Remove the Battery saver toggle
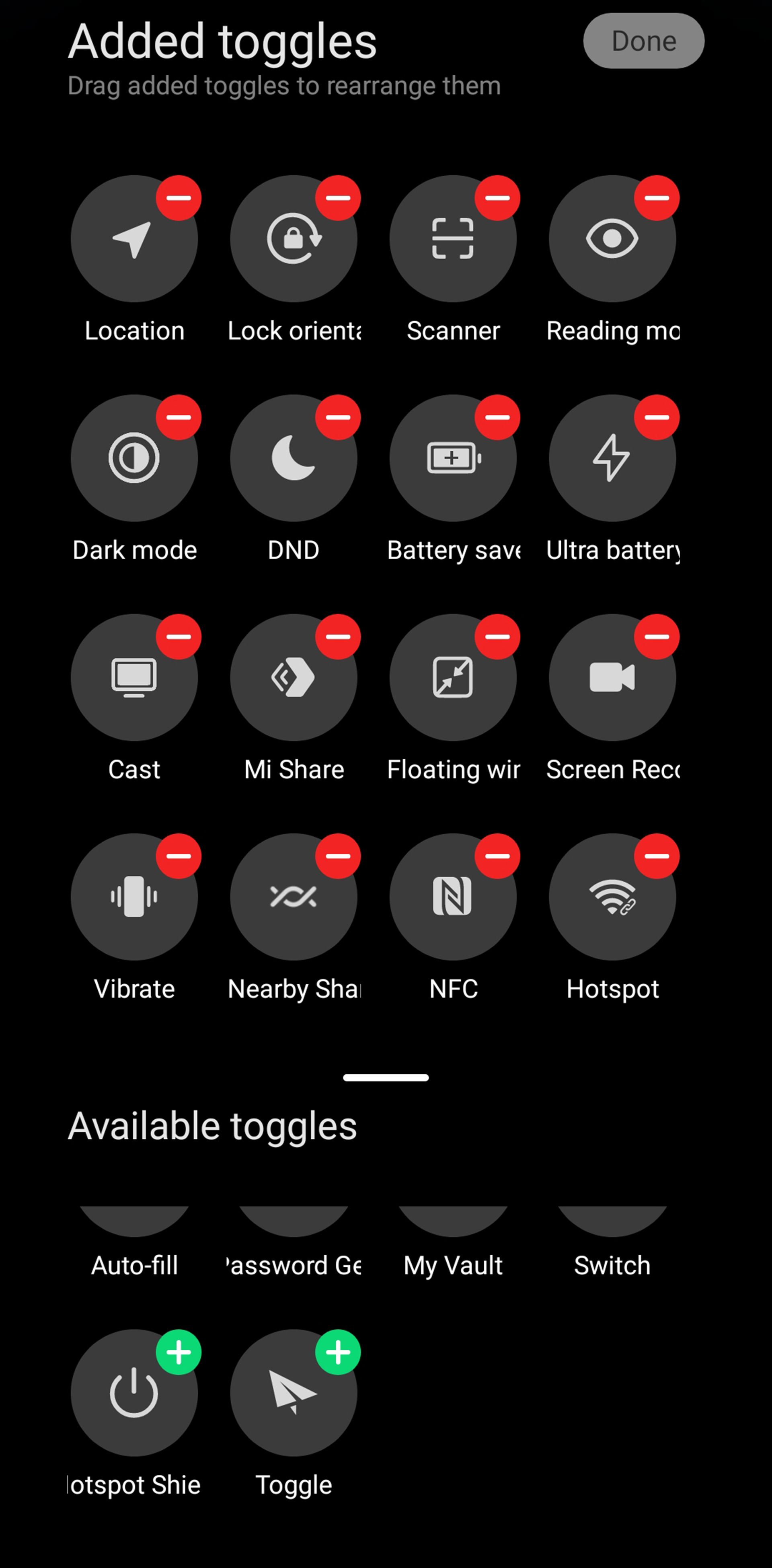 coord(497,417)
